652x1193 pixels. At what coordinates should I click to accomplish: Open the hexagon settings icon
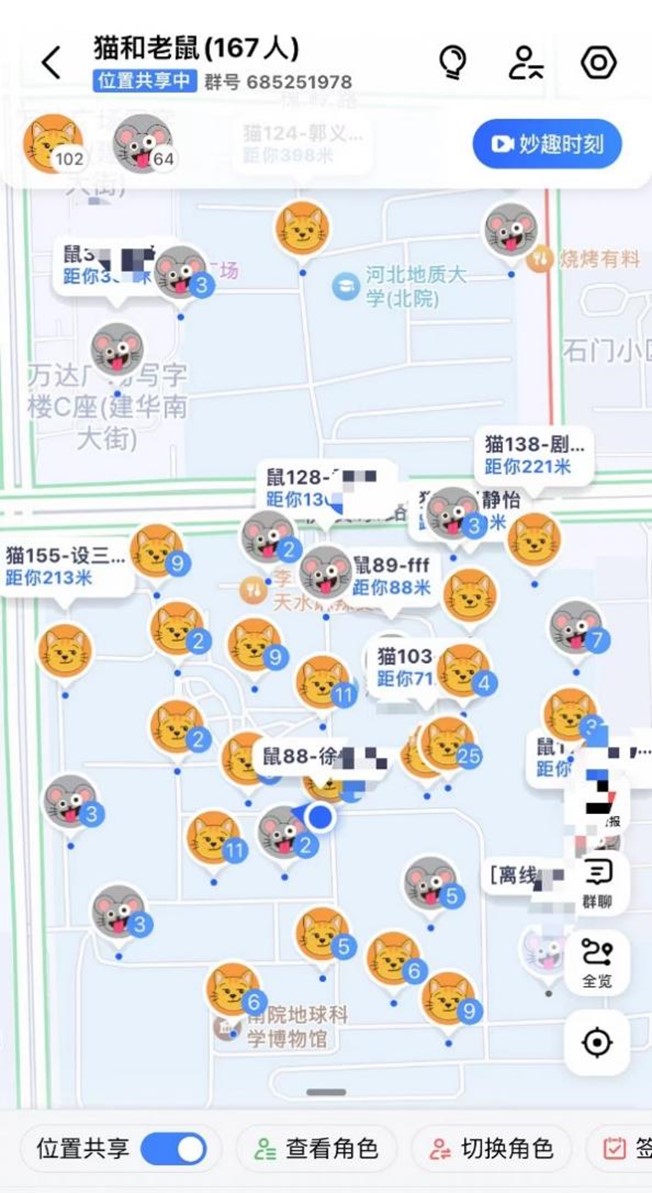pyautogui.click(x=598, y=63)
